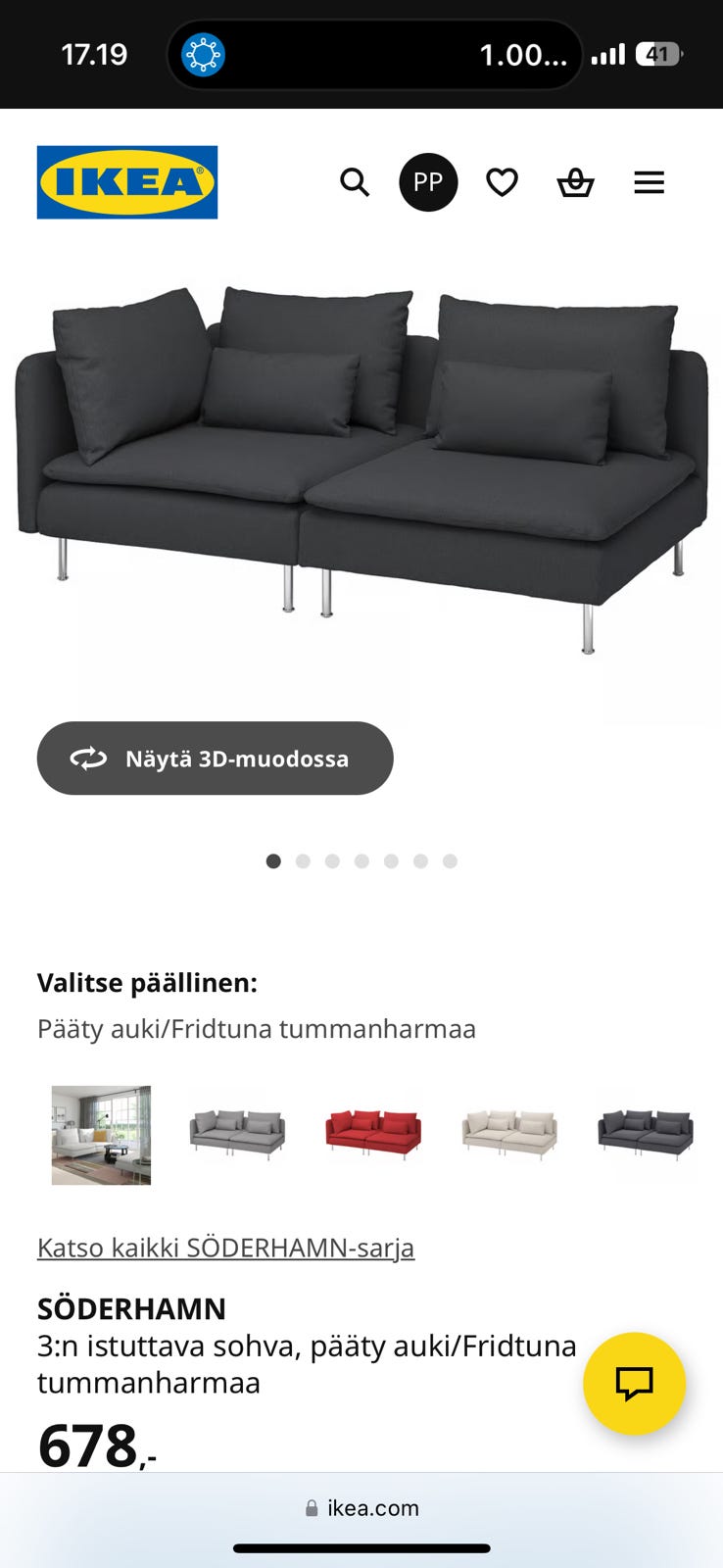Viewport: 723px width, 1568px height.
Task: Select the living room scene cover option
Action: pyautogui.click(x=101, y=1135)
